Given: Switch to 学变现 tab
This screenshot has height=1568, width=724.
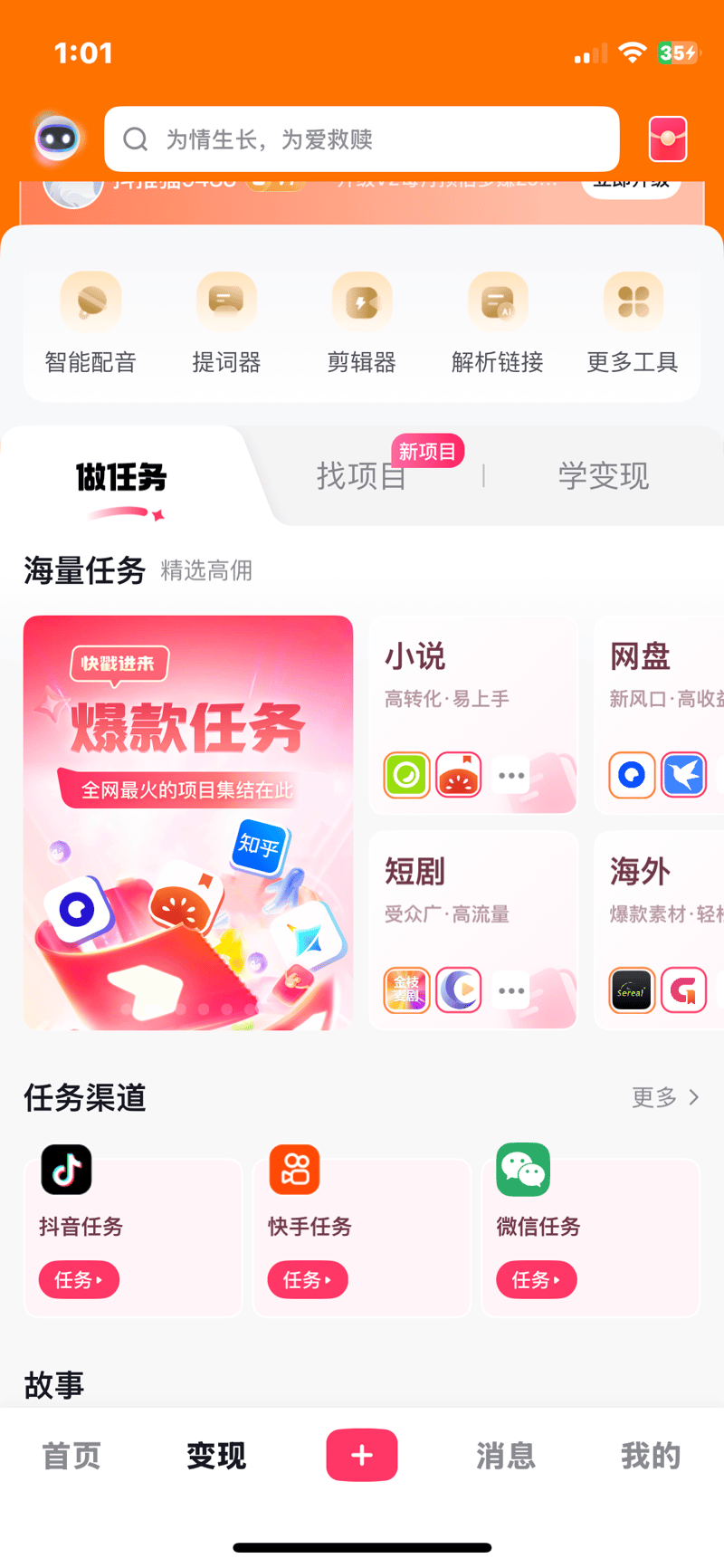Looking at the screenshot, I should pyautogui.click(x=604, y=476).
